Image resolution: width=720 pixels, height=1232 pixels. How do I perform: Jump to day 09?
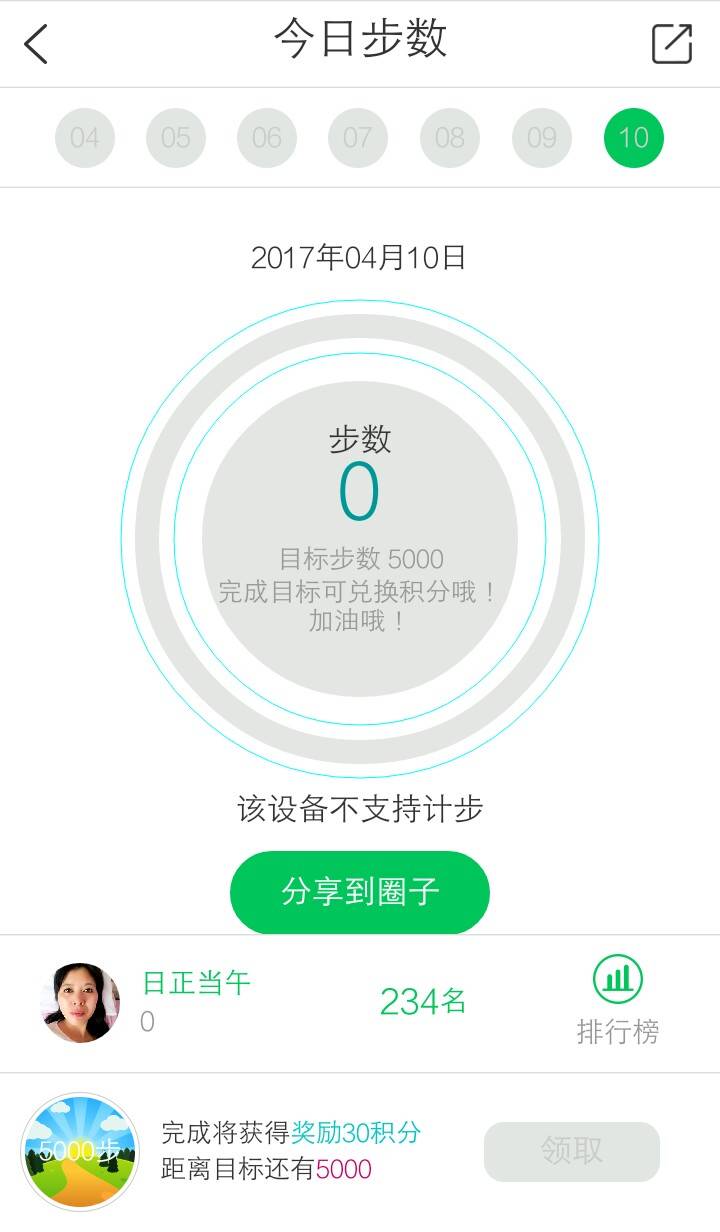coord(542,138)
